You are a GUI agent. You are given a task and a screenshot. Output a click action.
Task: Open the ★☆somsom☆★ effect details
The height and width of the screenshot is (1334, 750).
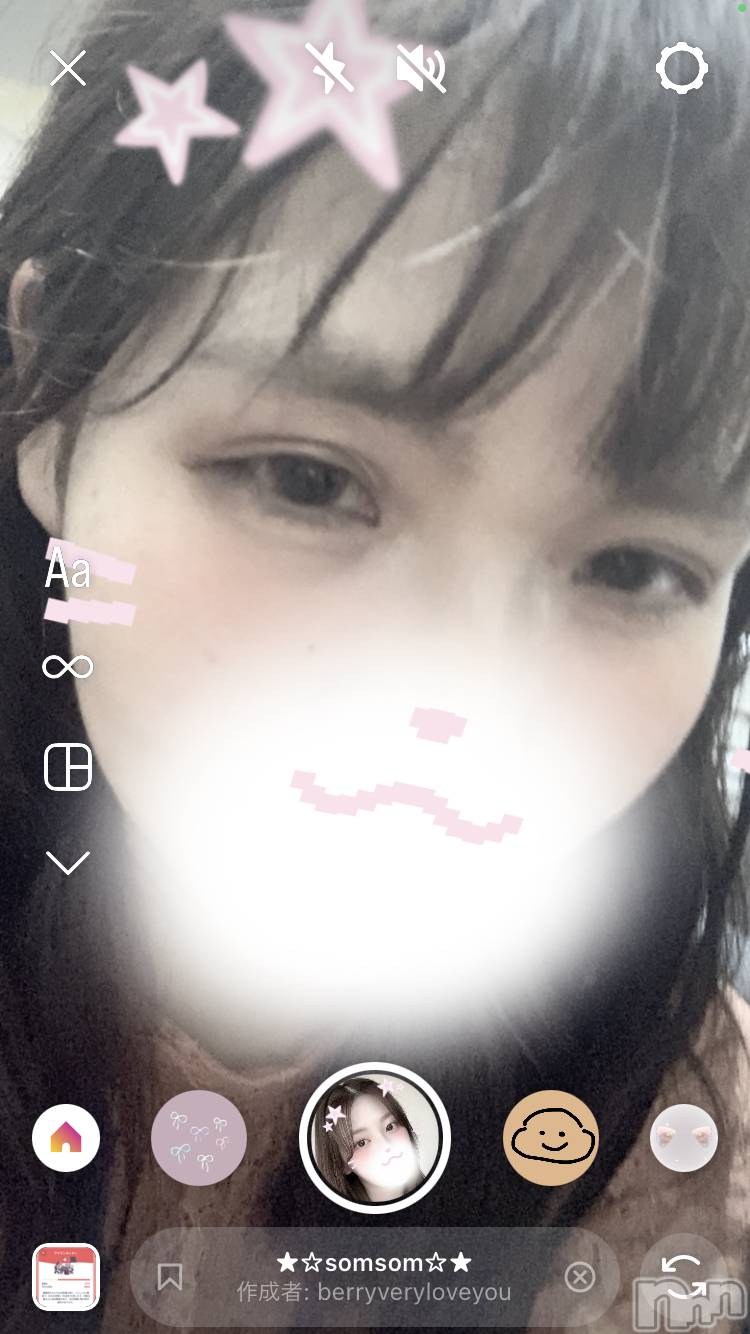374,1276
